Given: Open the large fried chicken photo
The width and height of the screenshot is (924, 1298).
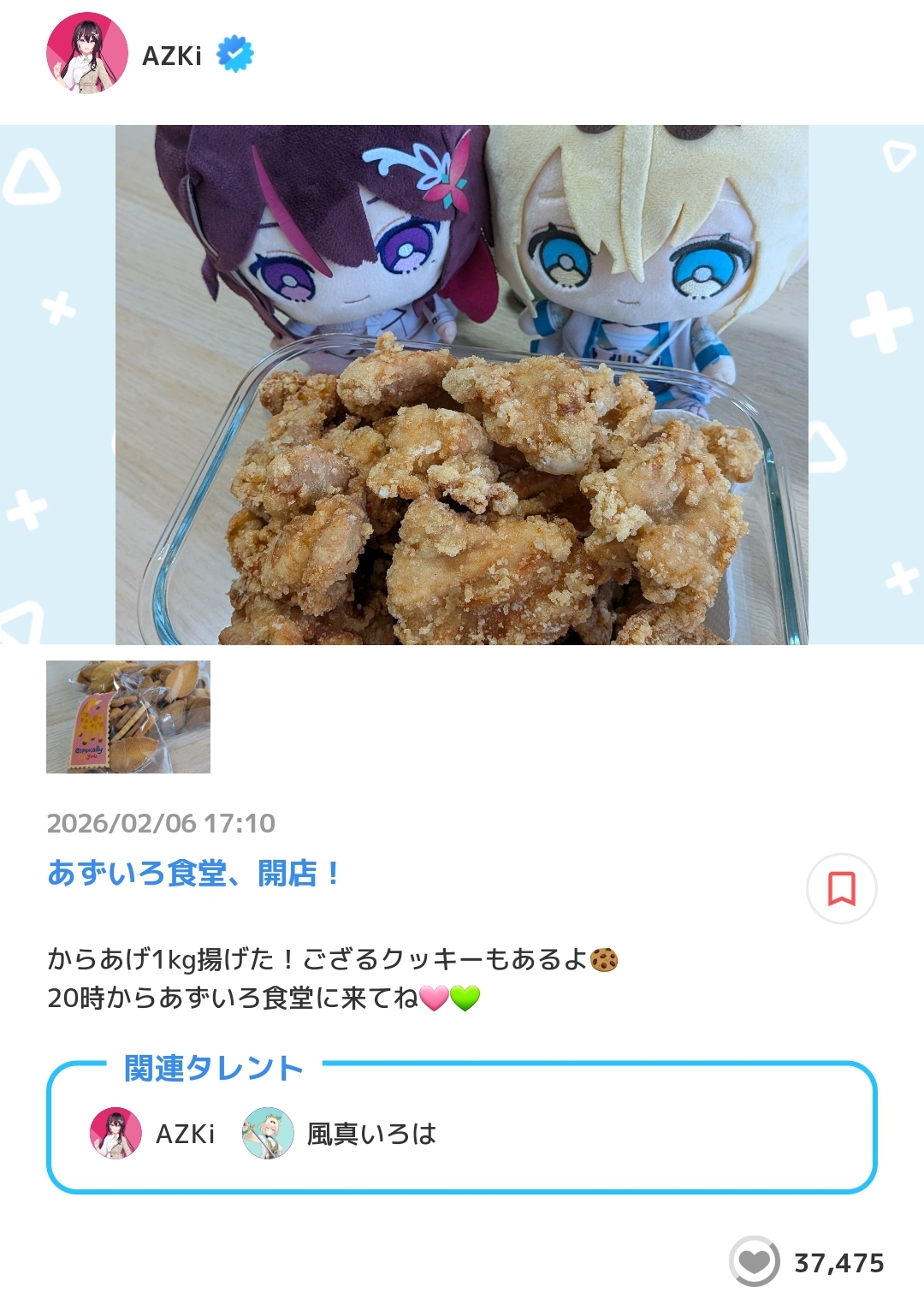Looking at the screenshot, I should (462, 385).
